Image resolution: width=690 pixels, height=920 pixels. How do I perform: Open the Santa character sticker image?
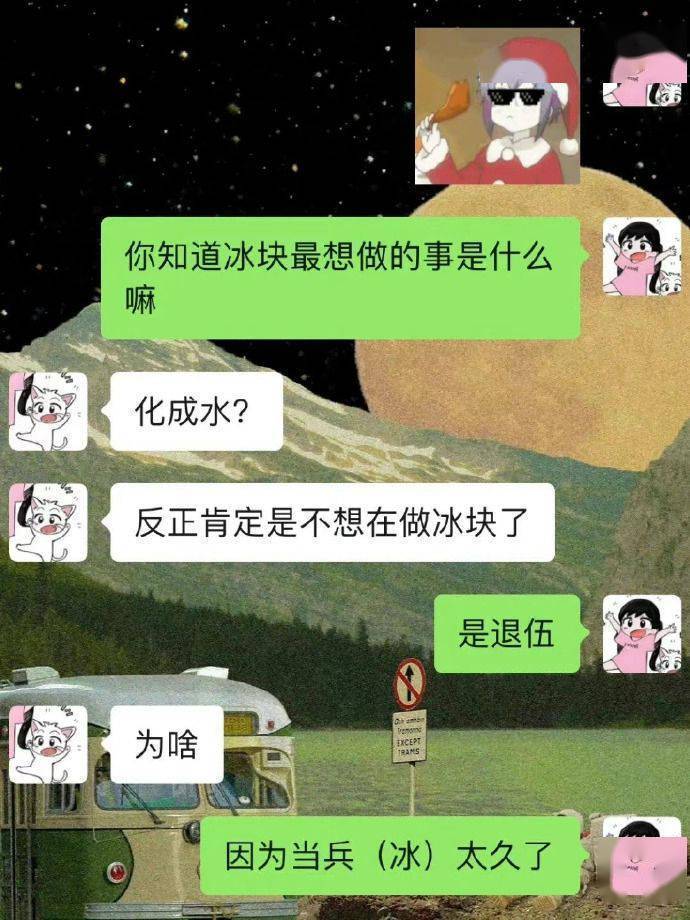[497, 106]
